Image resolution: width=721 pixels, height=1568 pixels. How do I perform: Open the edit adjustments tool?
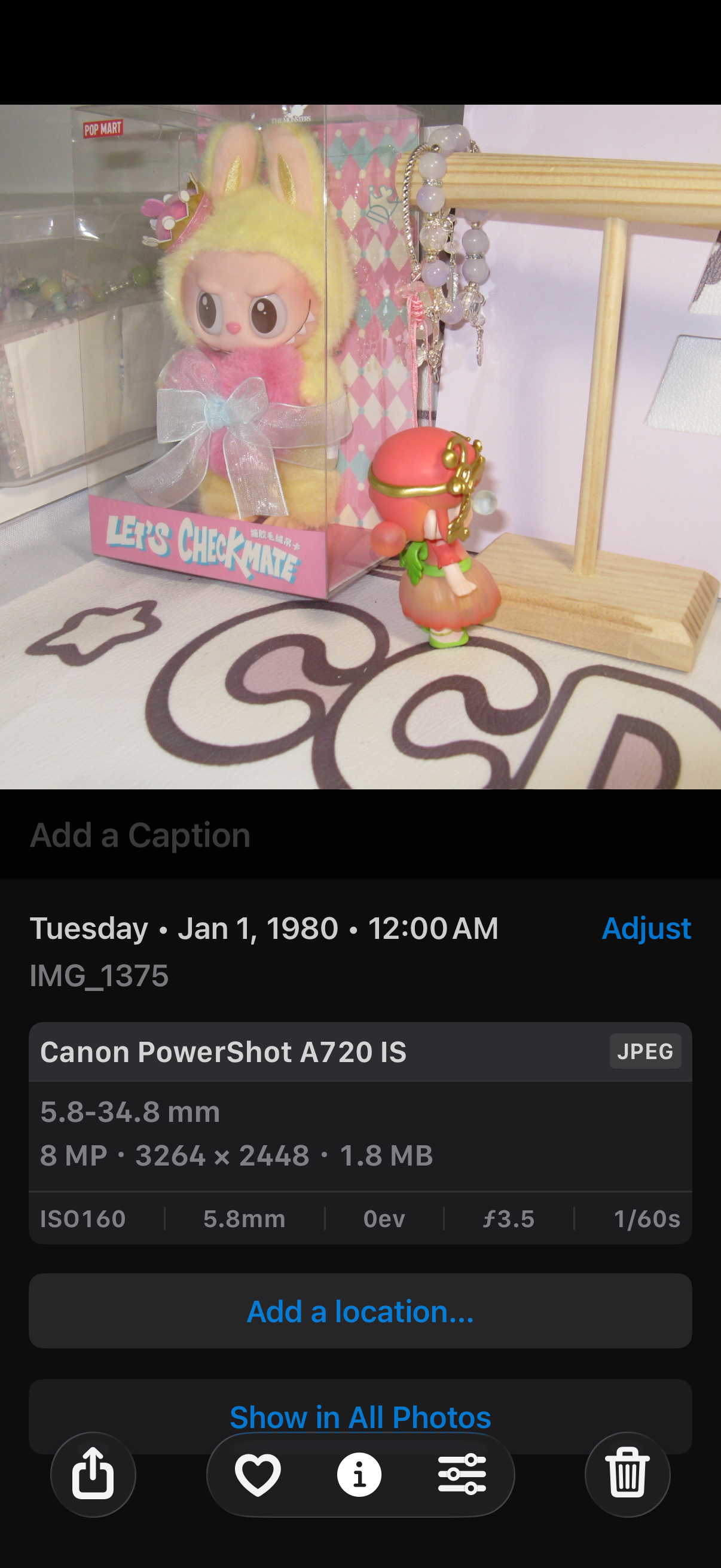[x=462, y=1474]
